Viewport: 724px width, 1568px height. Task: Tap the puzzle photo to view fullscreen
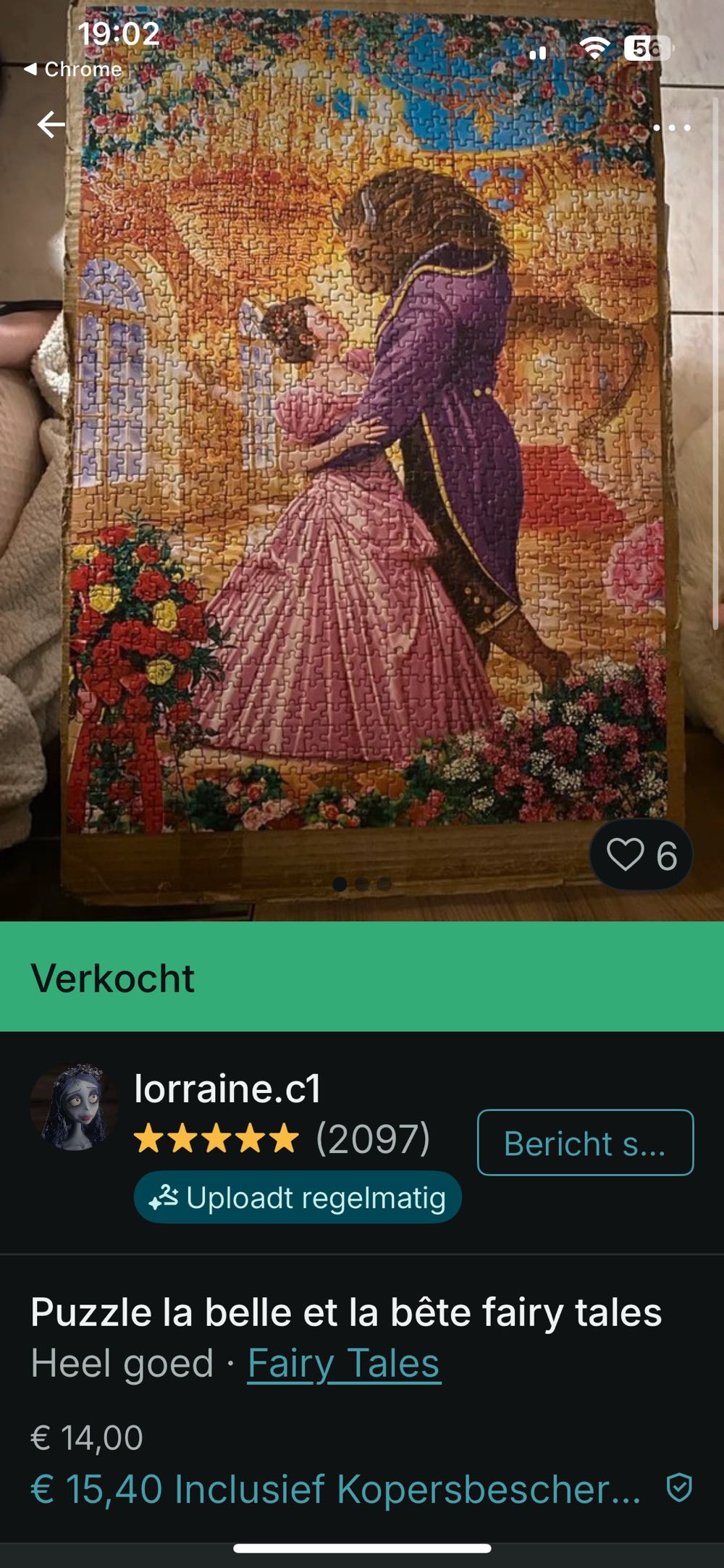[362, 471]
